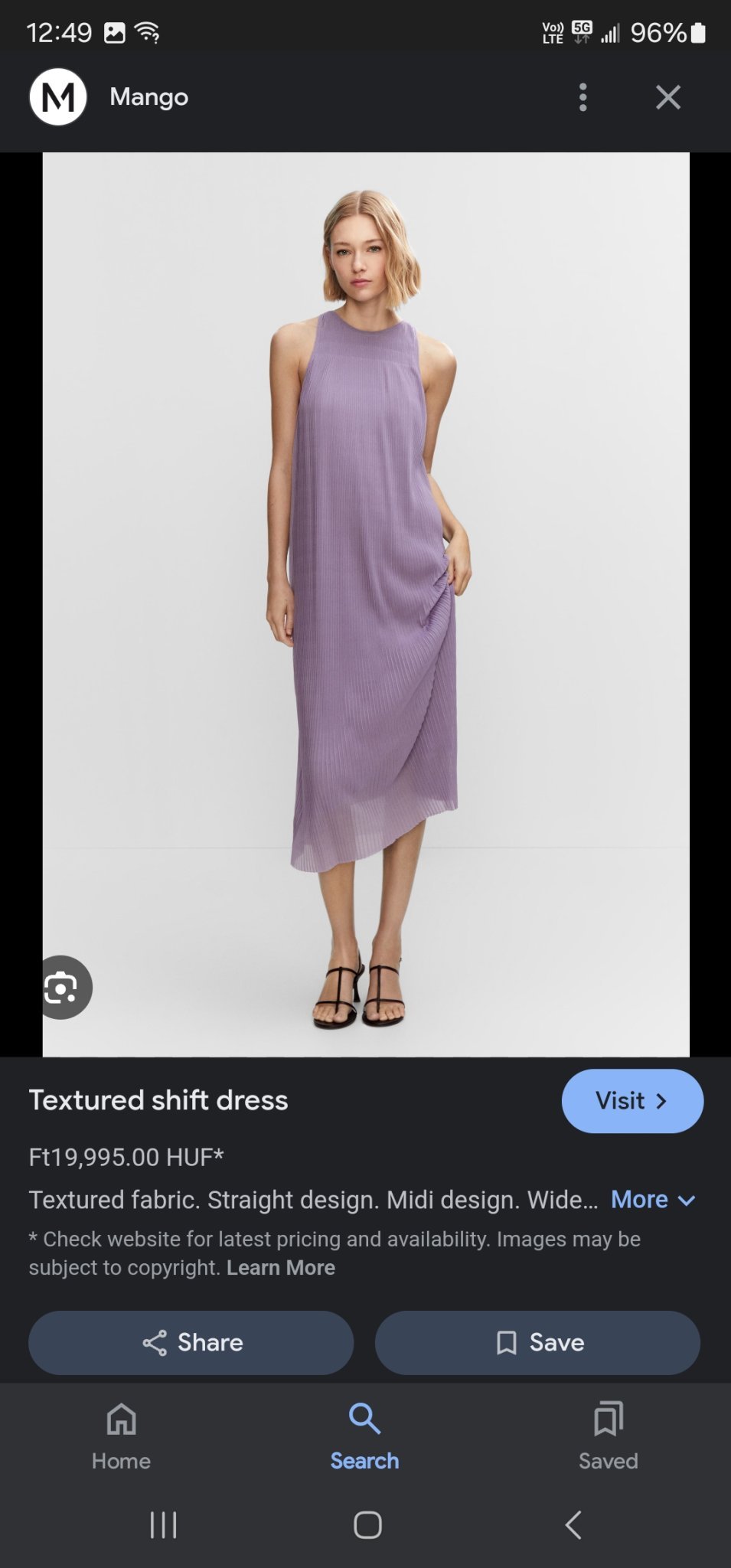The height and width of the screenshot is (1568, 731).
Task: Go back using system navigation
Action: (573, 1524)
